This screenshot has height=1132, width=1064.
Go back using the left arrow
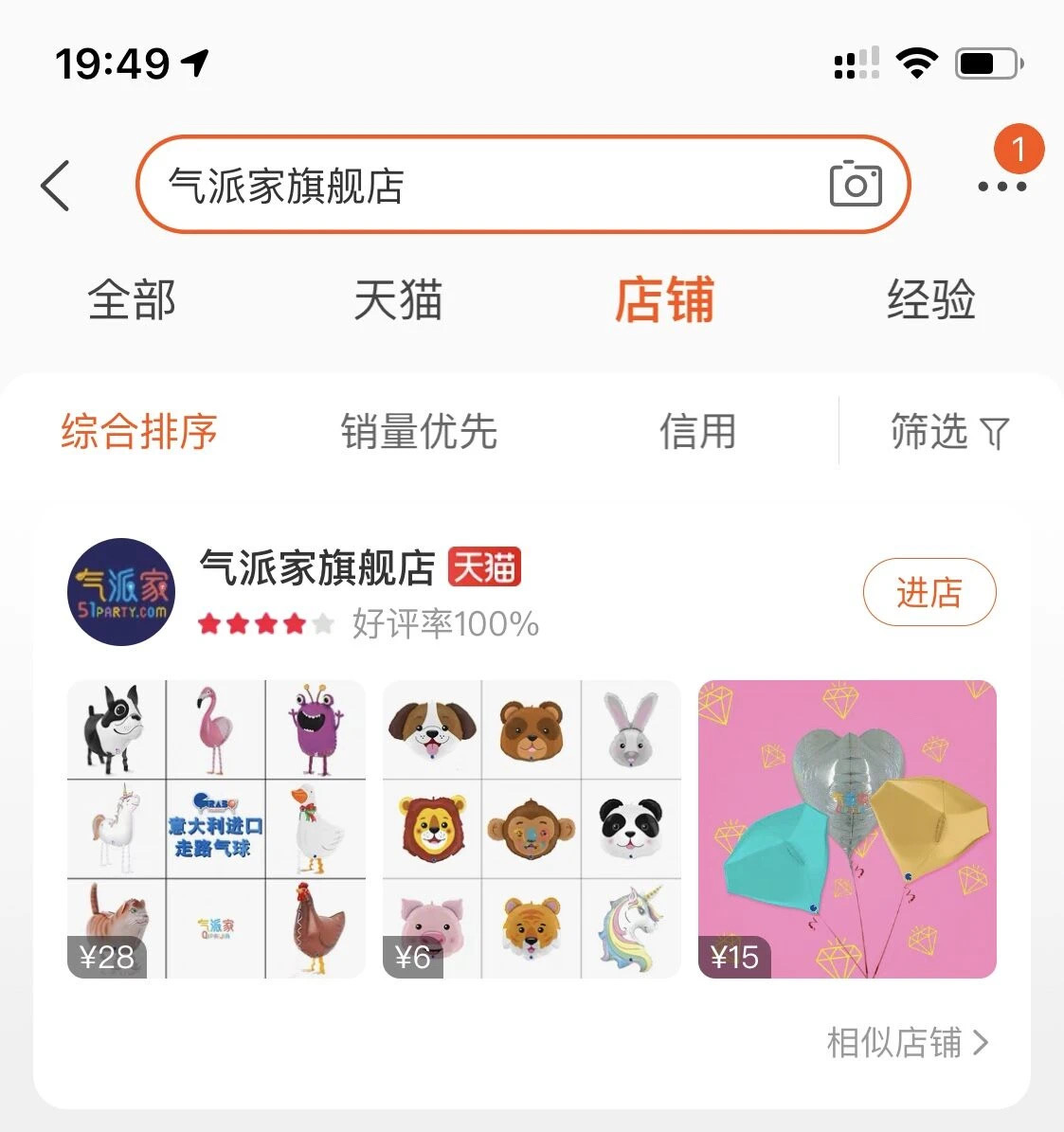[x=56, y=185]
